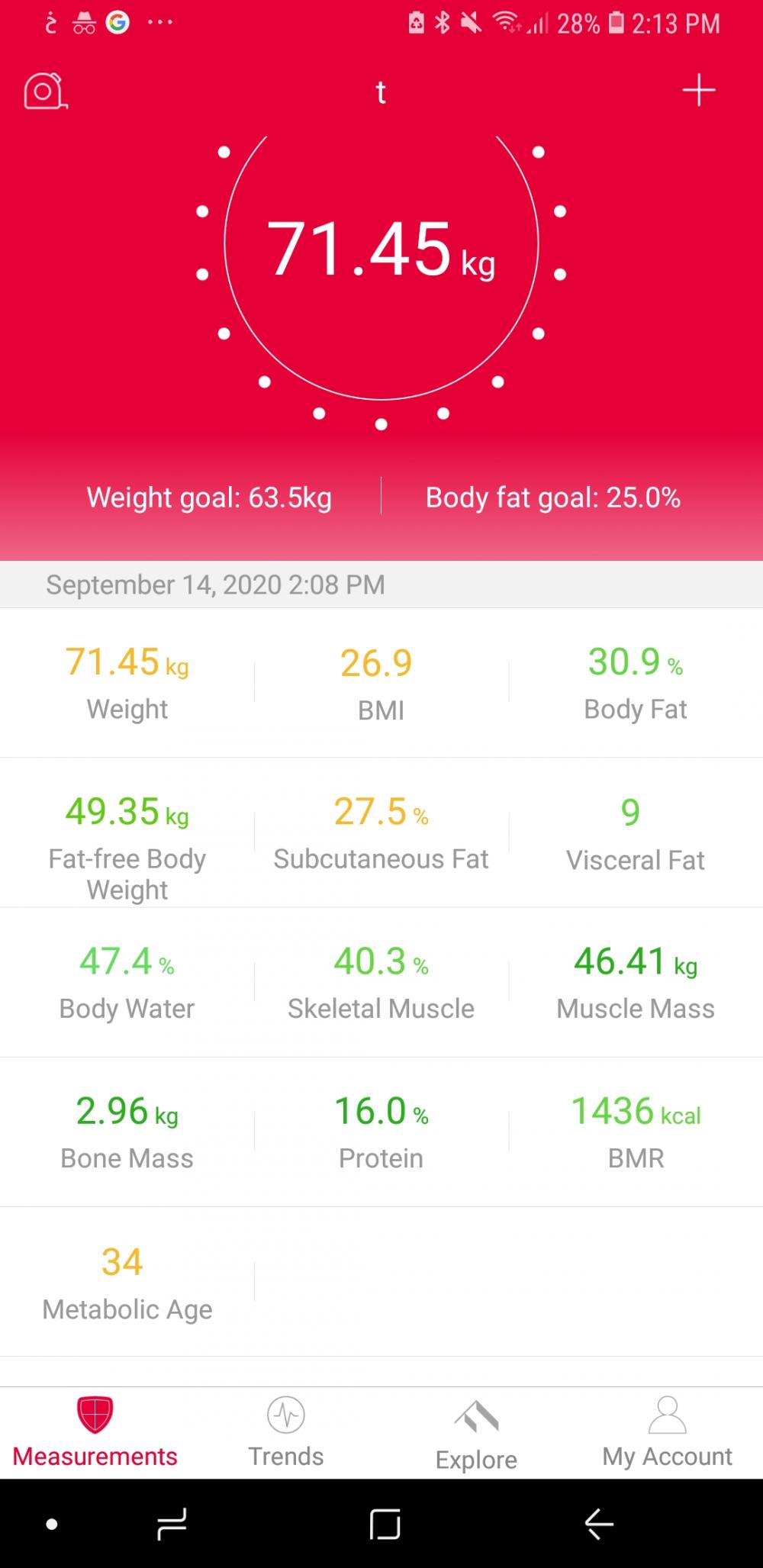Image resolution: width=763 pixels, height=1568 pixels.
Task: Open the body measuring tape icon
Action: pos(46,92)
